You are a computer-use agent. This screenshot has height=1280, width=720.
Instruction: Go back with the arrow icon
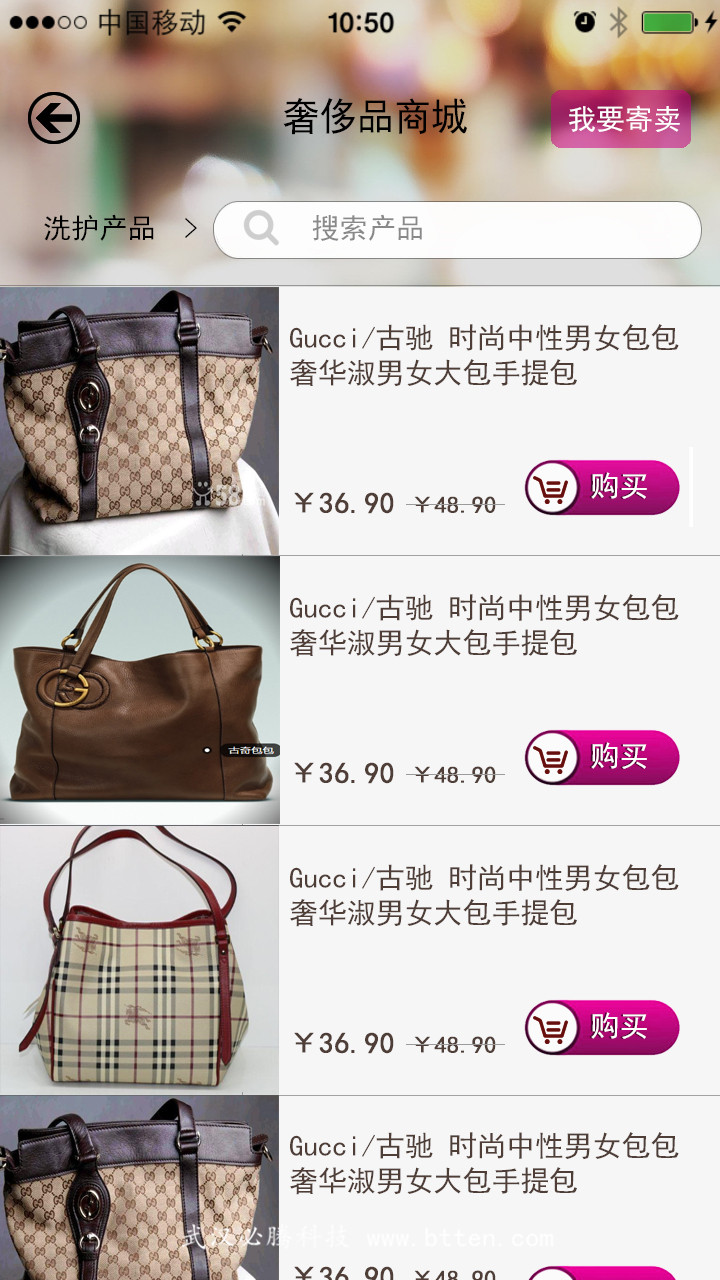[54, 118]
